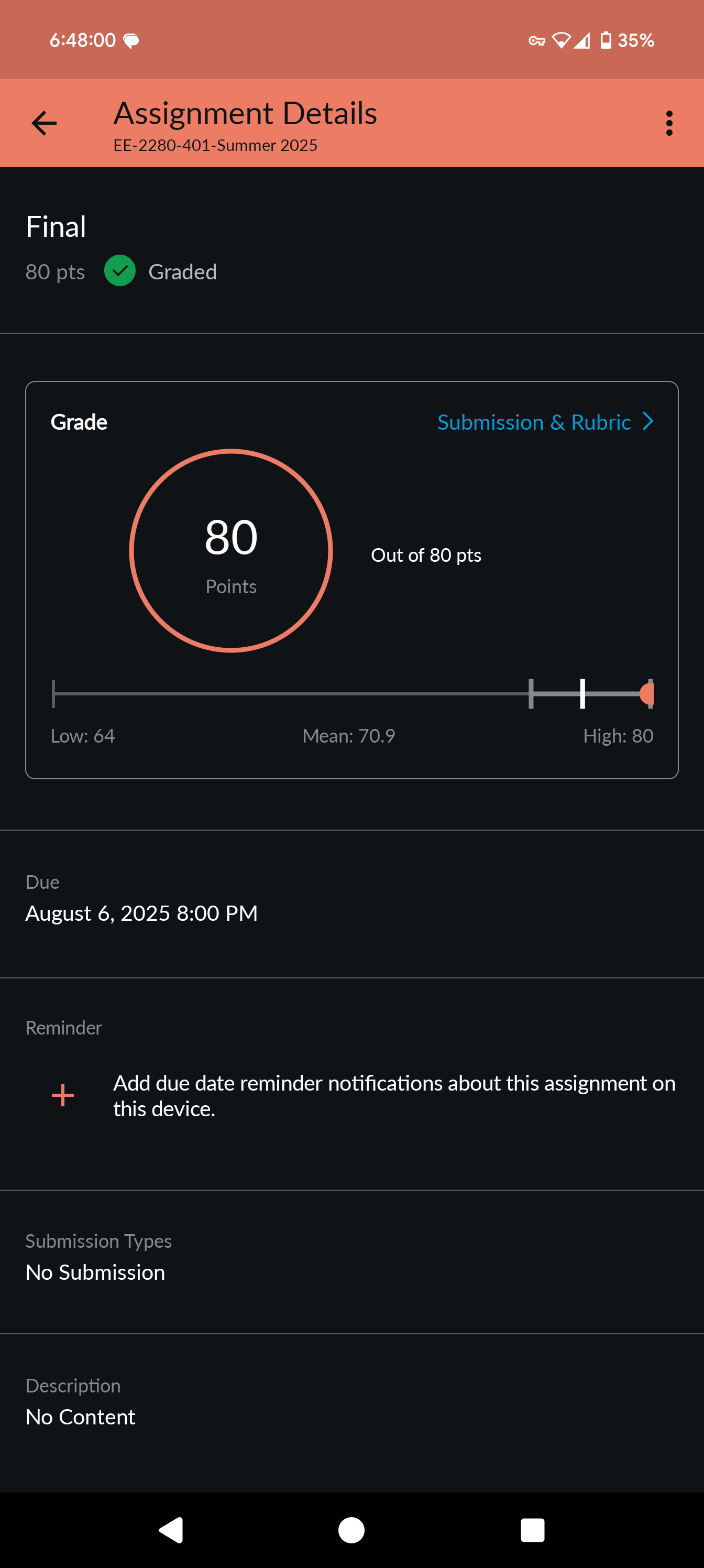This screenshot has height=1568, width=704.
Task: Open Submission & Rubric
Action: point(545,422)
